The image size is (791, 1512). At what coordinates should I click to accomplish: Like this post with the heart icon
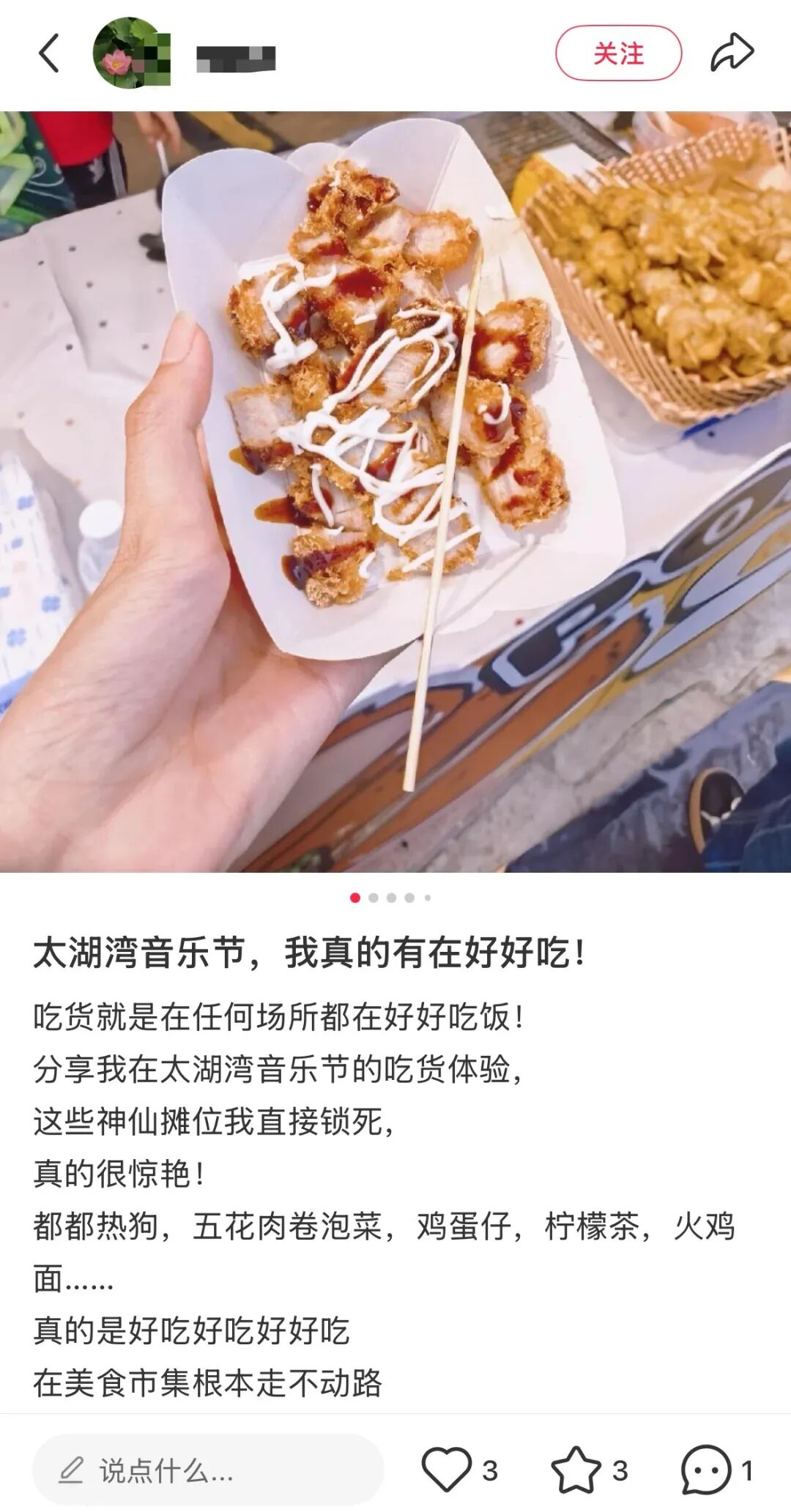click(447, 1470)
